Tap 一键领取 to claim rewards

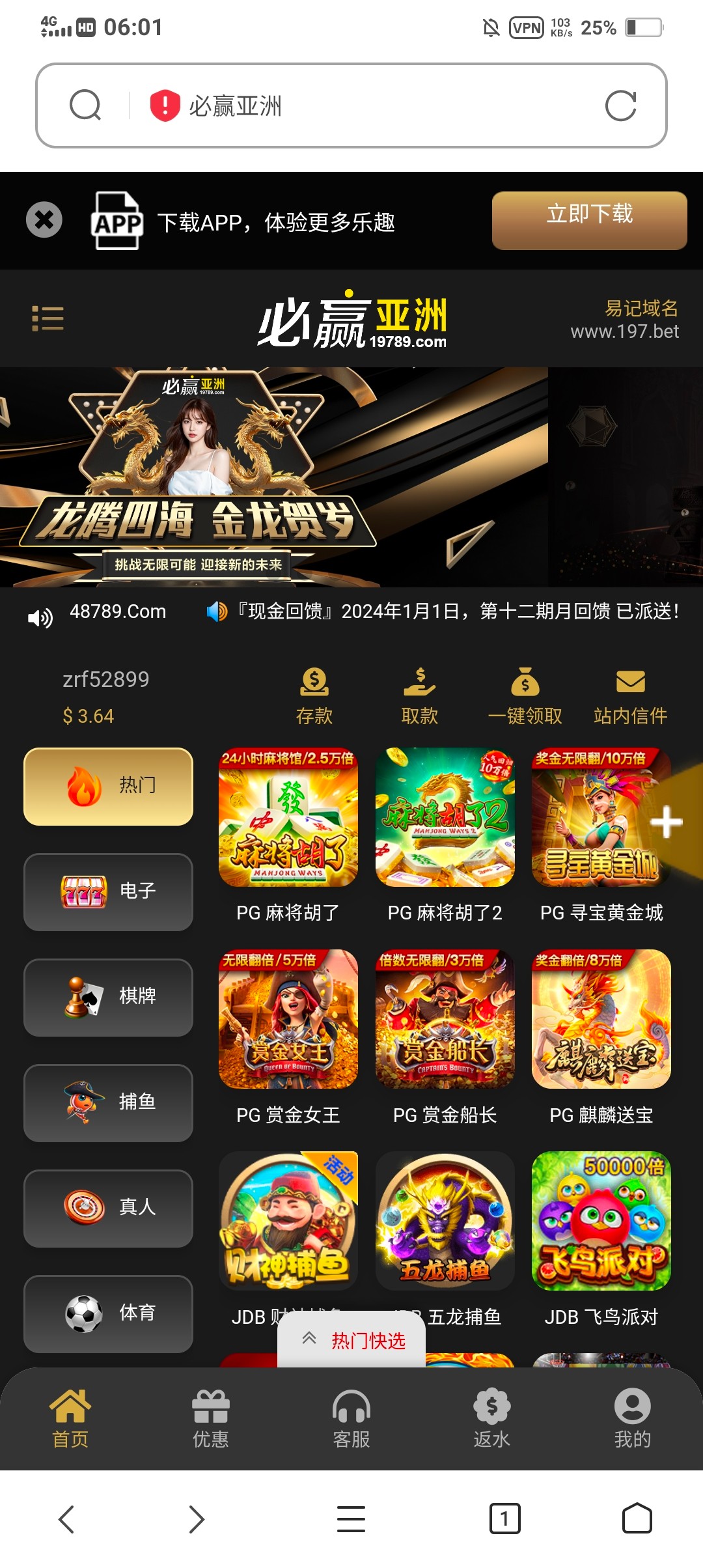click(525, 697)
